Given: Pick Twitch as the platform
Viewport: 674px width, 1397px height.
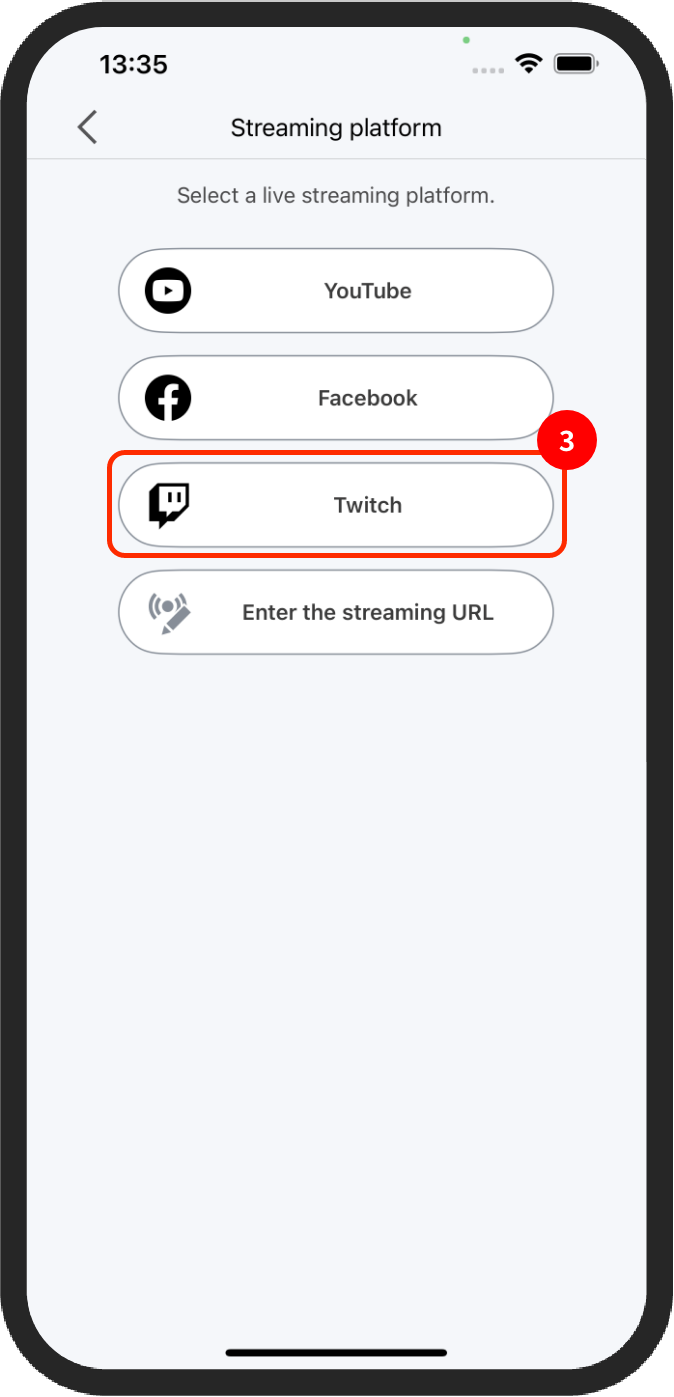Looking at the screenshot, I should (336, 505).
